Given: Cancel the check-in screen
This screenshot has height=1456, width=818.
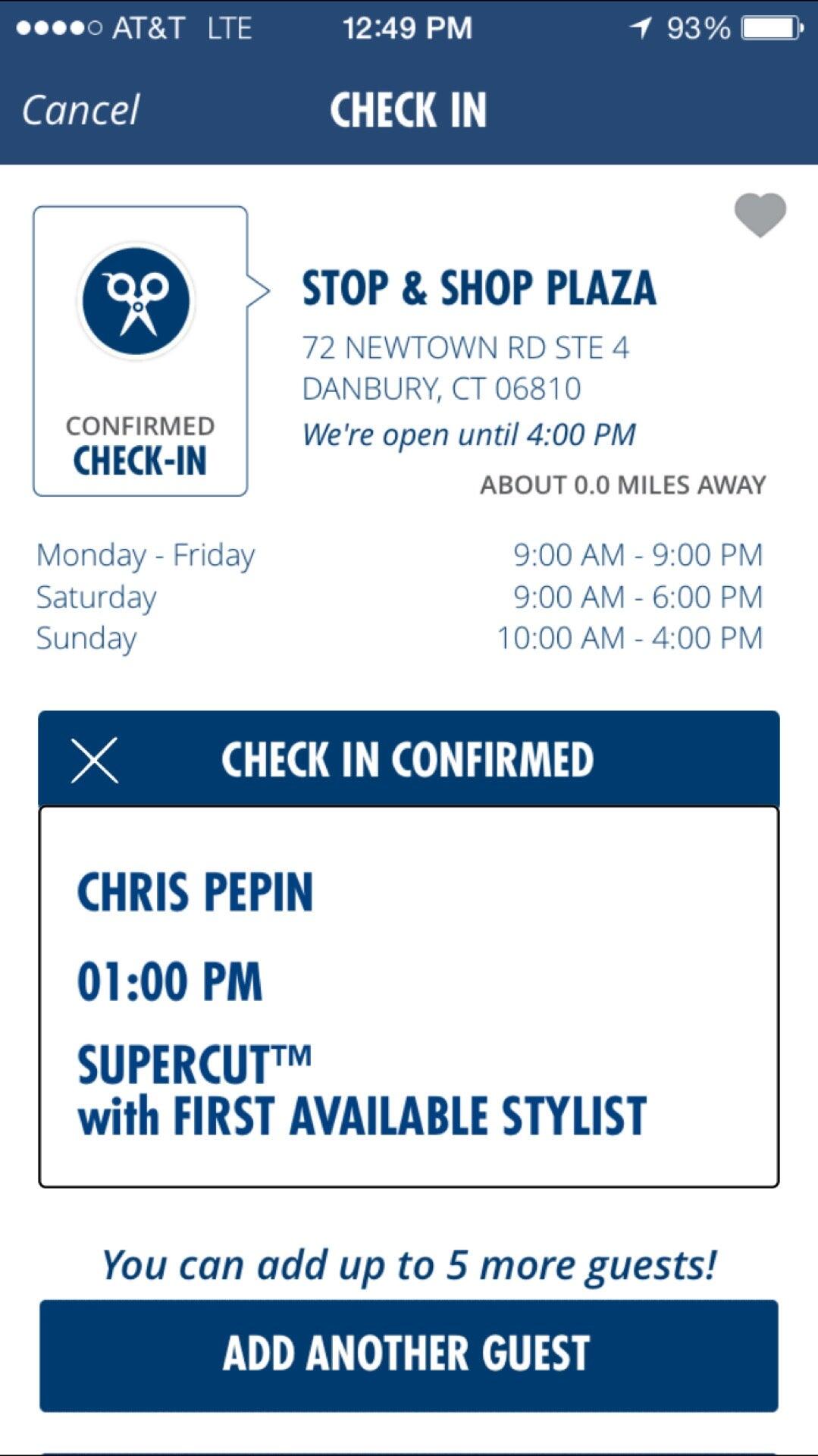Looking at the screenshot, I should point(80,110).
